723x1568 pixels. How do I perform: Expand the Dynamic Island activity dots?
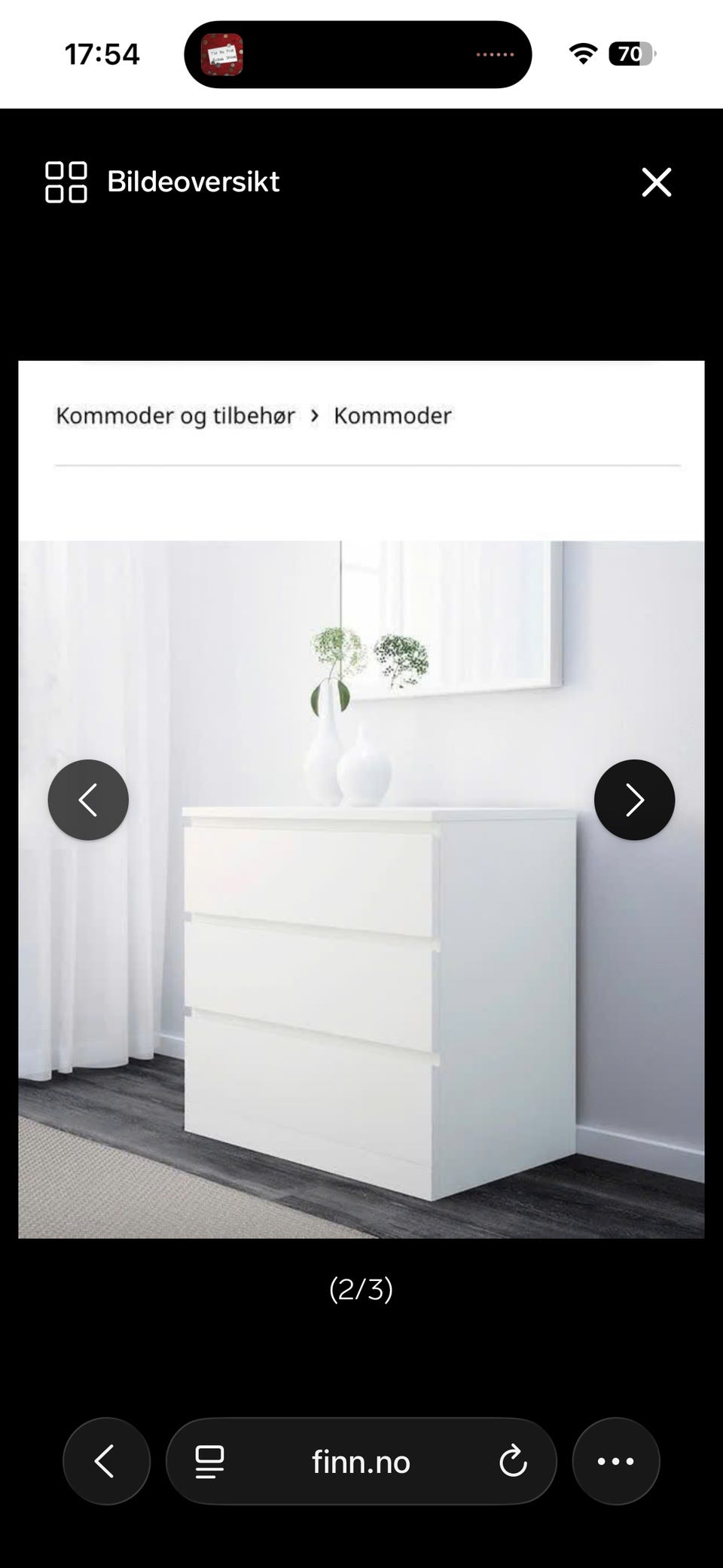[x=496, y=53]
